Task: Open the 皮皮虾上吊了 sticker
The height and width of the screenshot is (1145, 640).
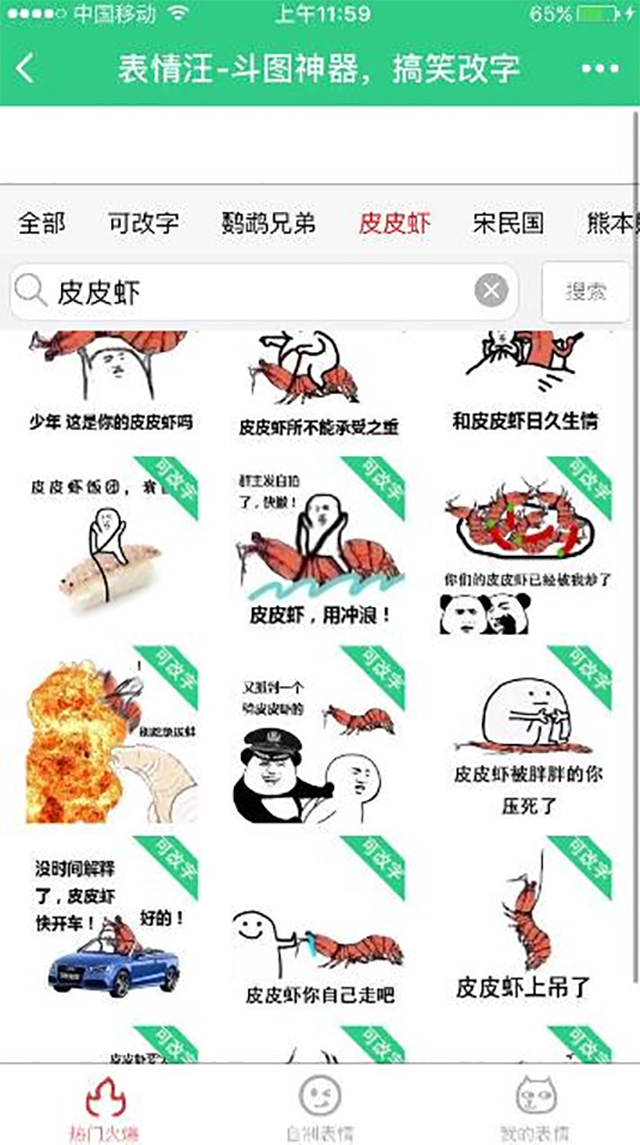Action: tap(521, 925)
